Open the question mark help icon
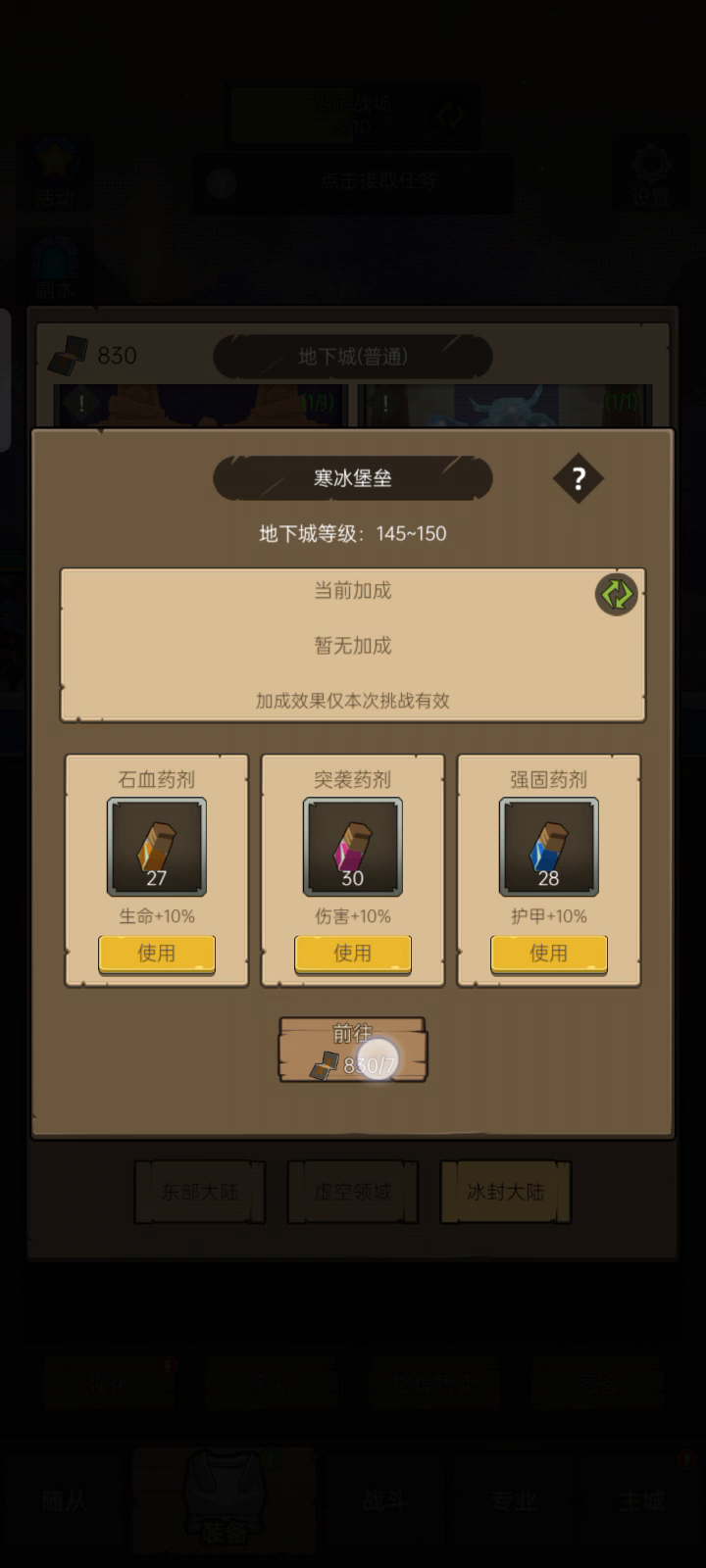The width and height of the screenshot is (706, 1568). pyautogui.click(x=579, y=479)
